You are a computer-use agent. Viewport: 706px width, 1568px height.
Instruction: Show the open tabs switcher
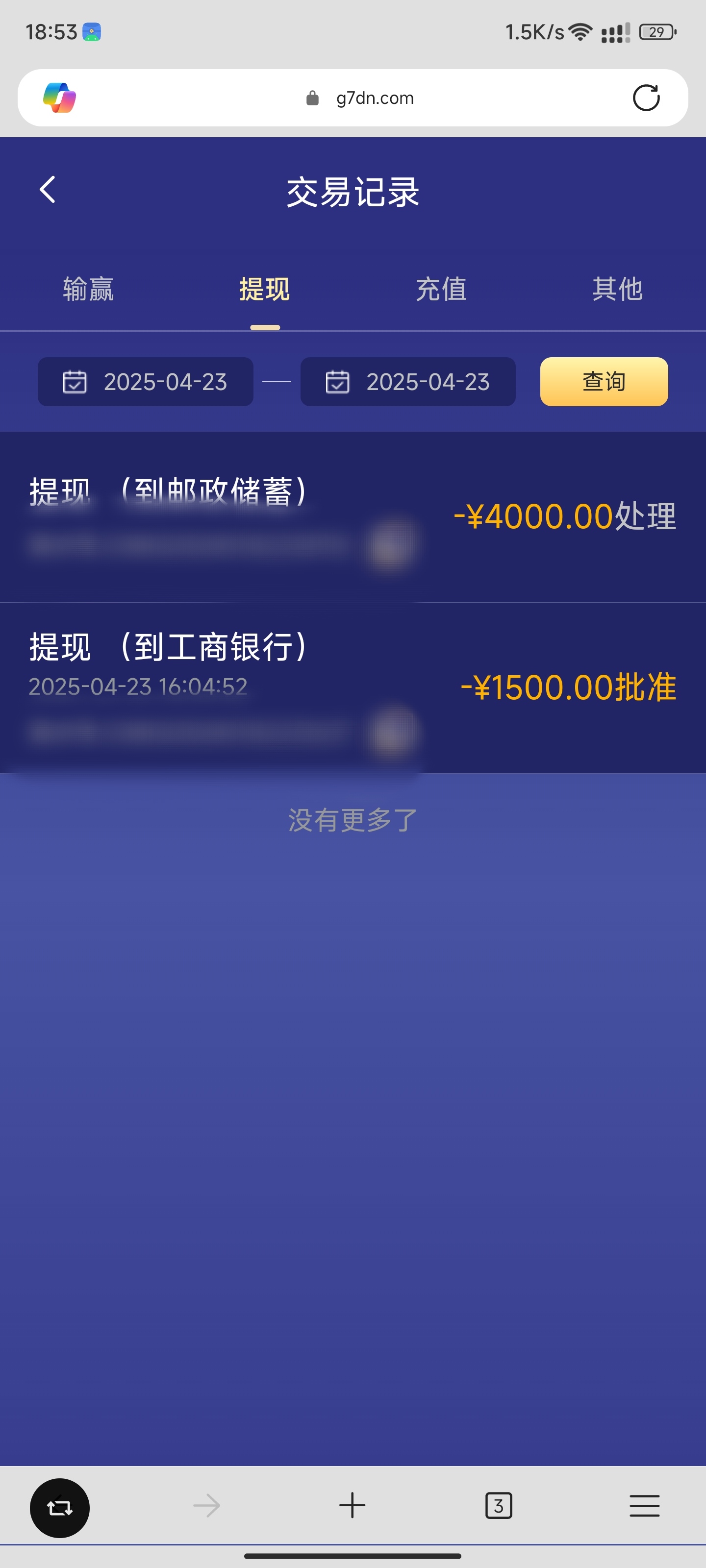tap(498, 1505)
